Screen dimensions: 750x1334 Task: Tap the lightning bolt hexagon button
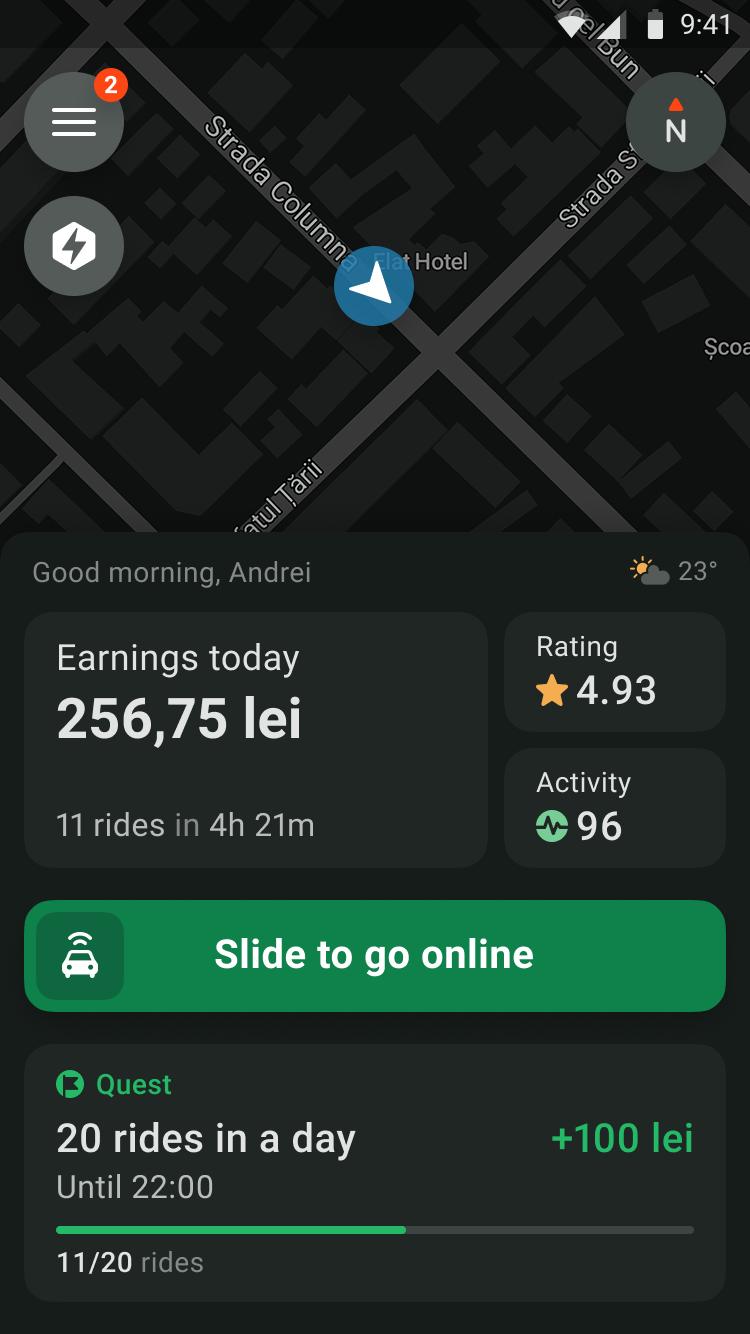point(74,246)
